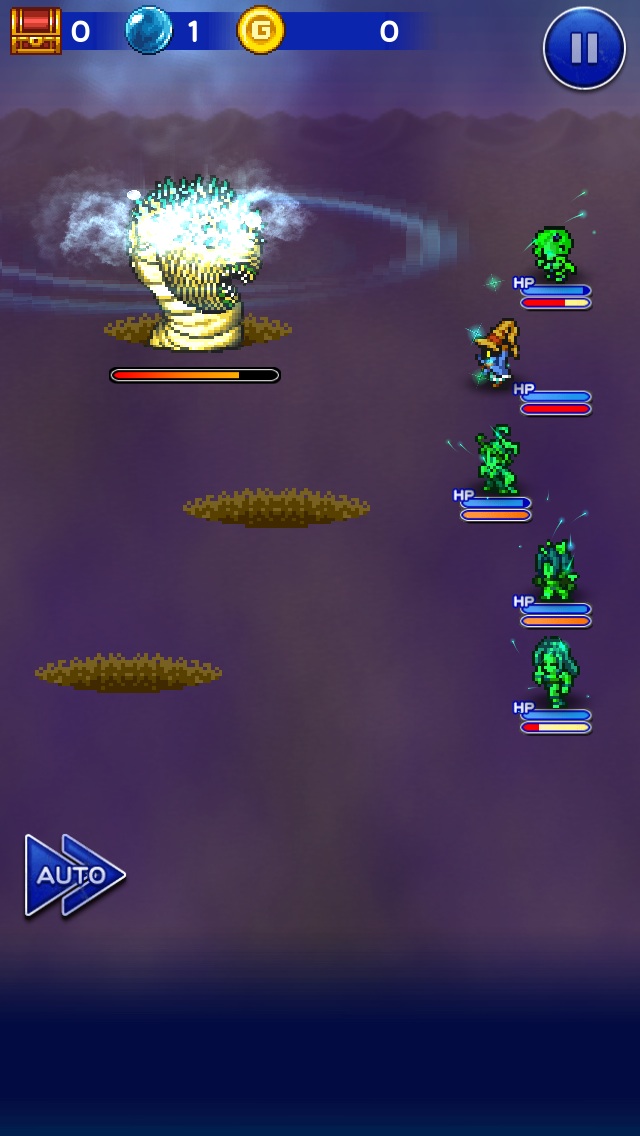Pause the battle
Screen dimensions: 640x1136
click(x=584, y=47)
